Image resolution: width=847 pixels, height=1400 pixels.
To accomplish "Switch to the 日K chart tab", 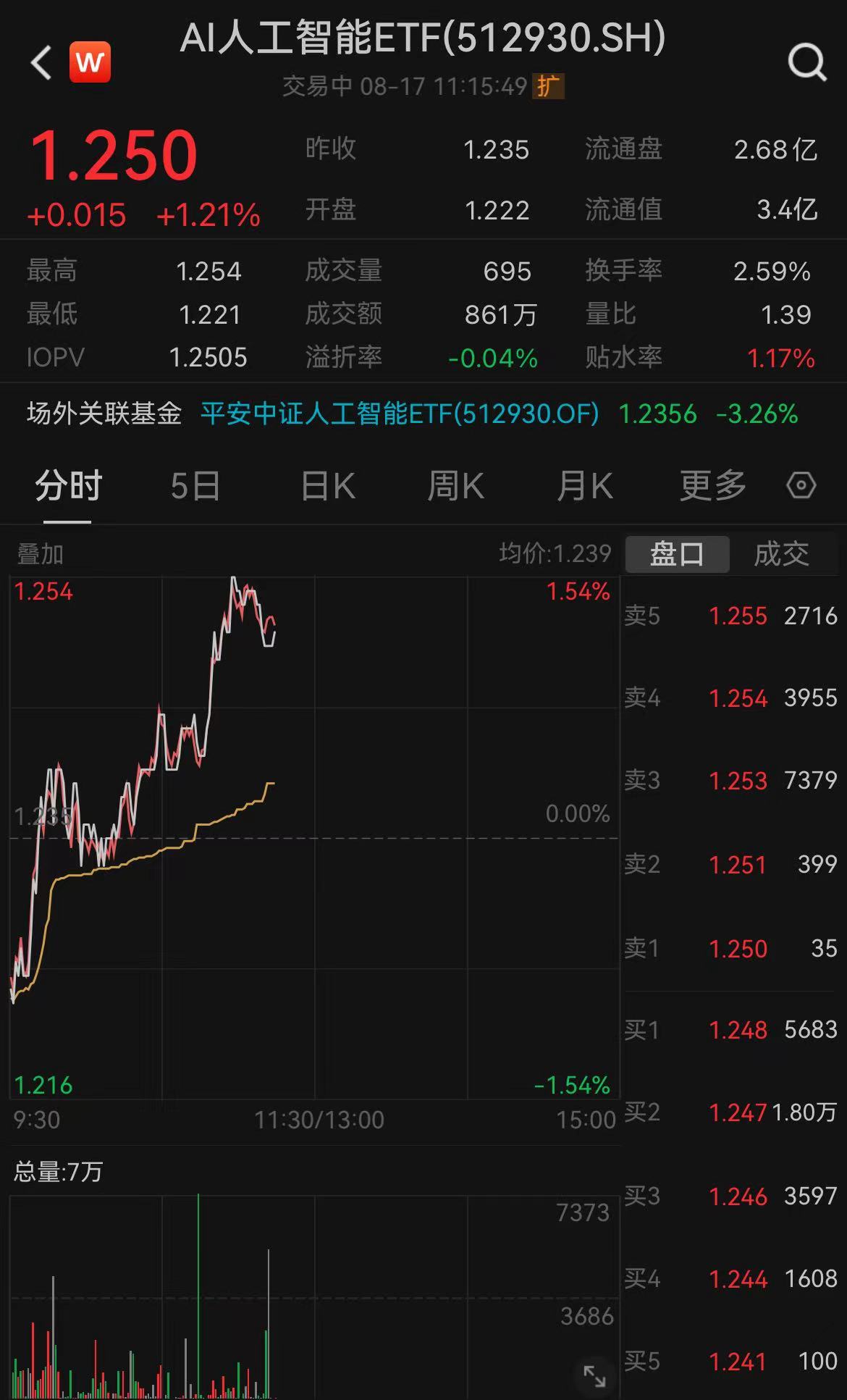I will point(328,485).
